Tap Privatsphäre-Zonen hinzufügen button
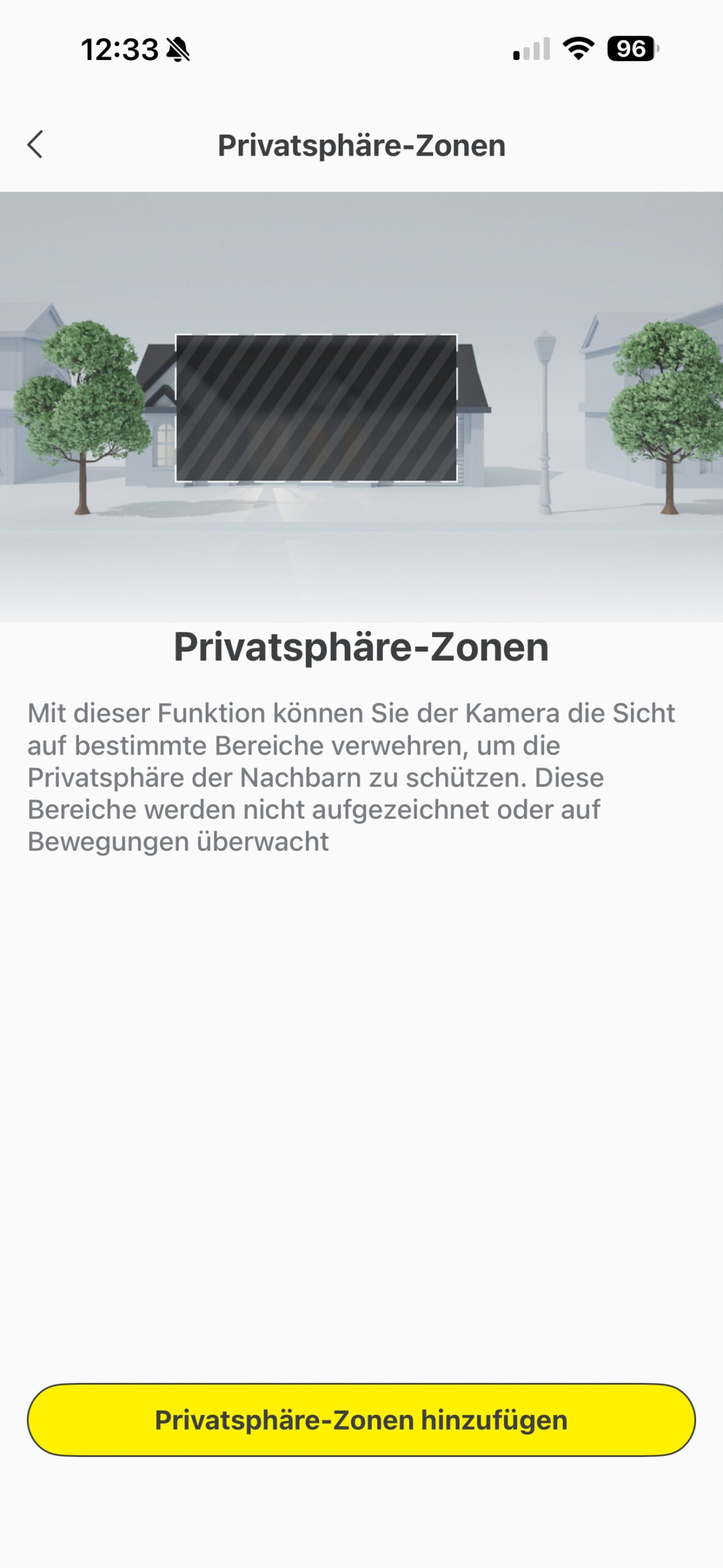The height and width of the screenshot is (1568, 723). point(361,1420)
